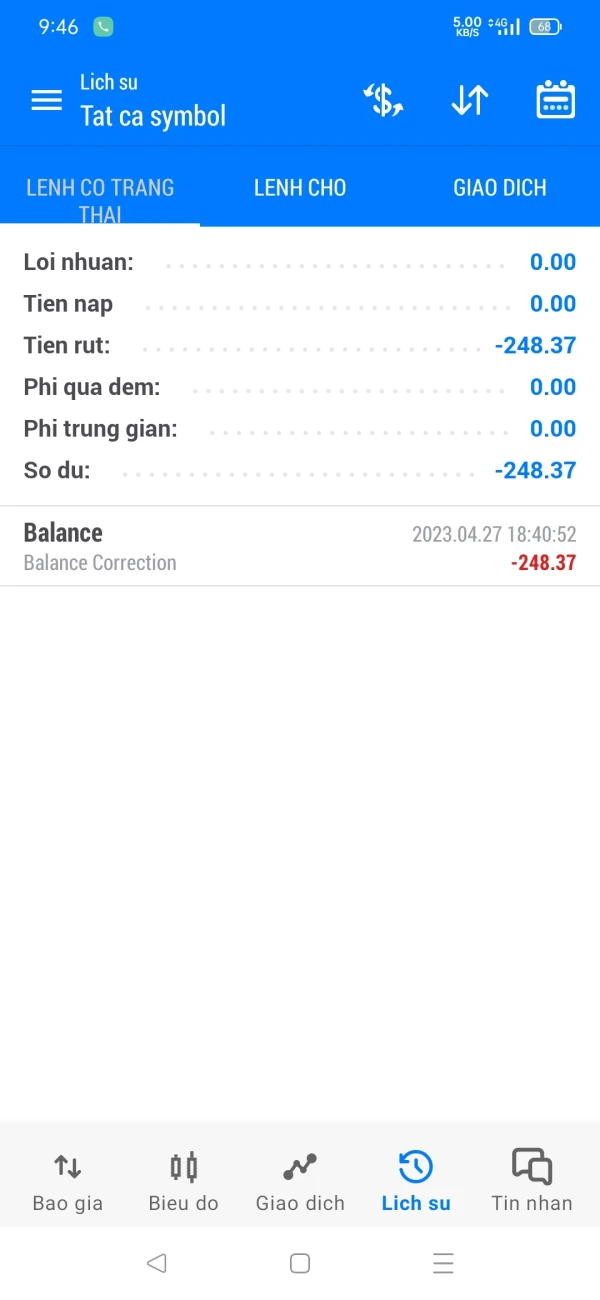Screen dimensions: 600x1300
Task: Tap the system home button
Action: pos(300,1263)
